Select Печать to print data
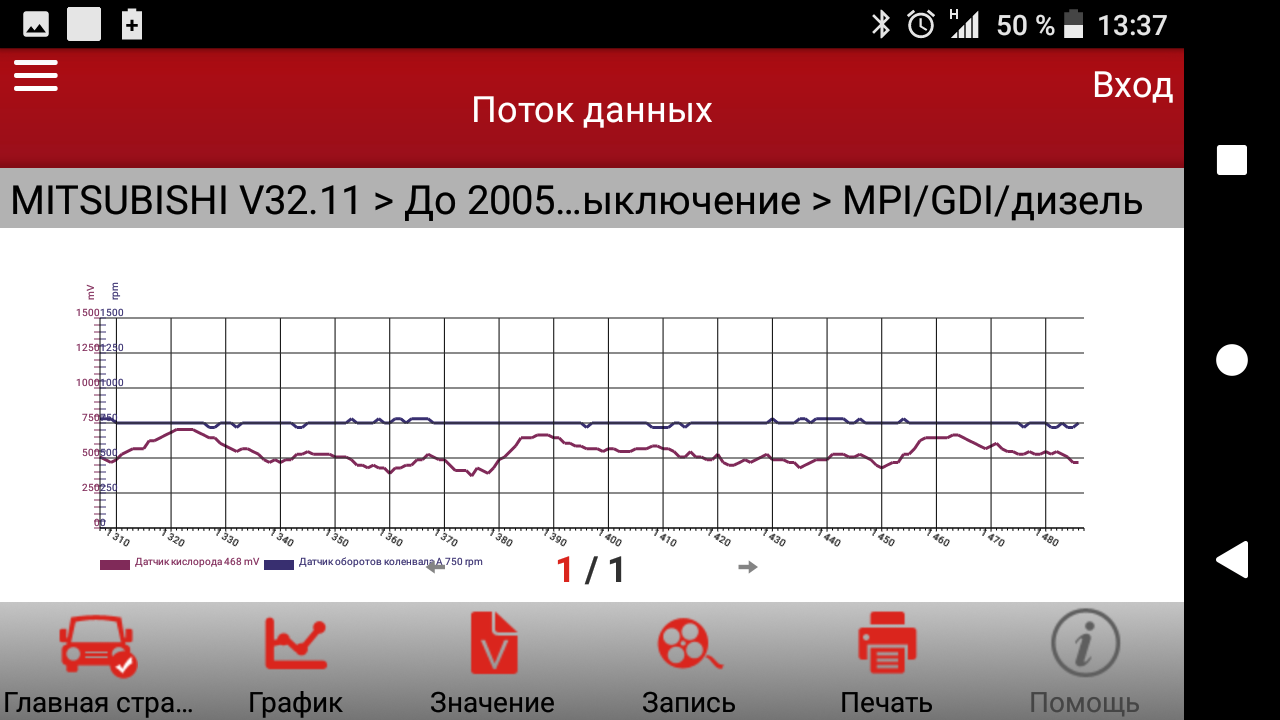 (x=887, y=662)
